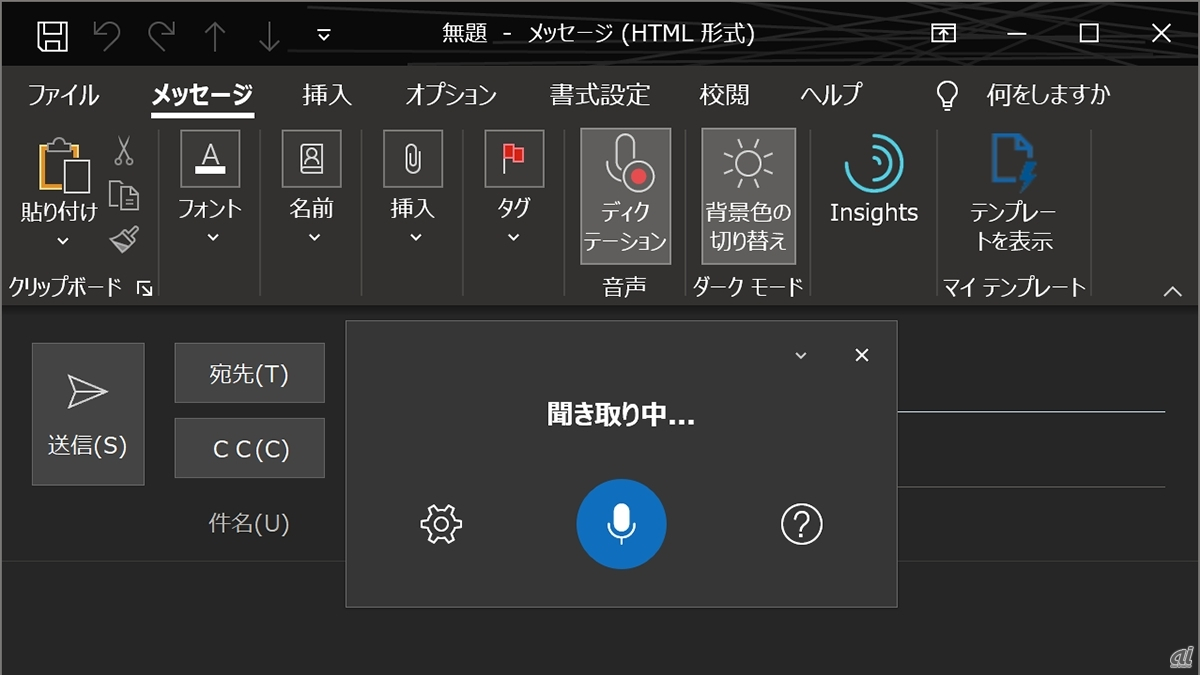Collapse the ribbon with the up chevron
The height and width of the screenshot is (675, 1200).
[x=1172, y=291]
